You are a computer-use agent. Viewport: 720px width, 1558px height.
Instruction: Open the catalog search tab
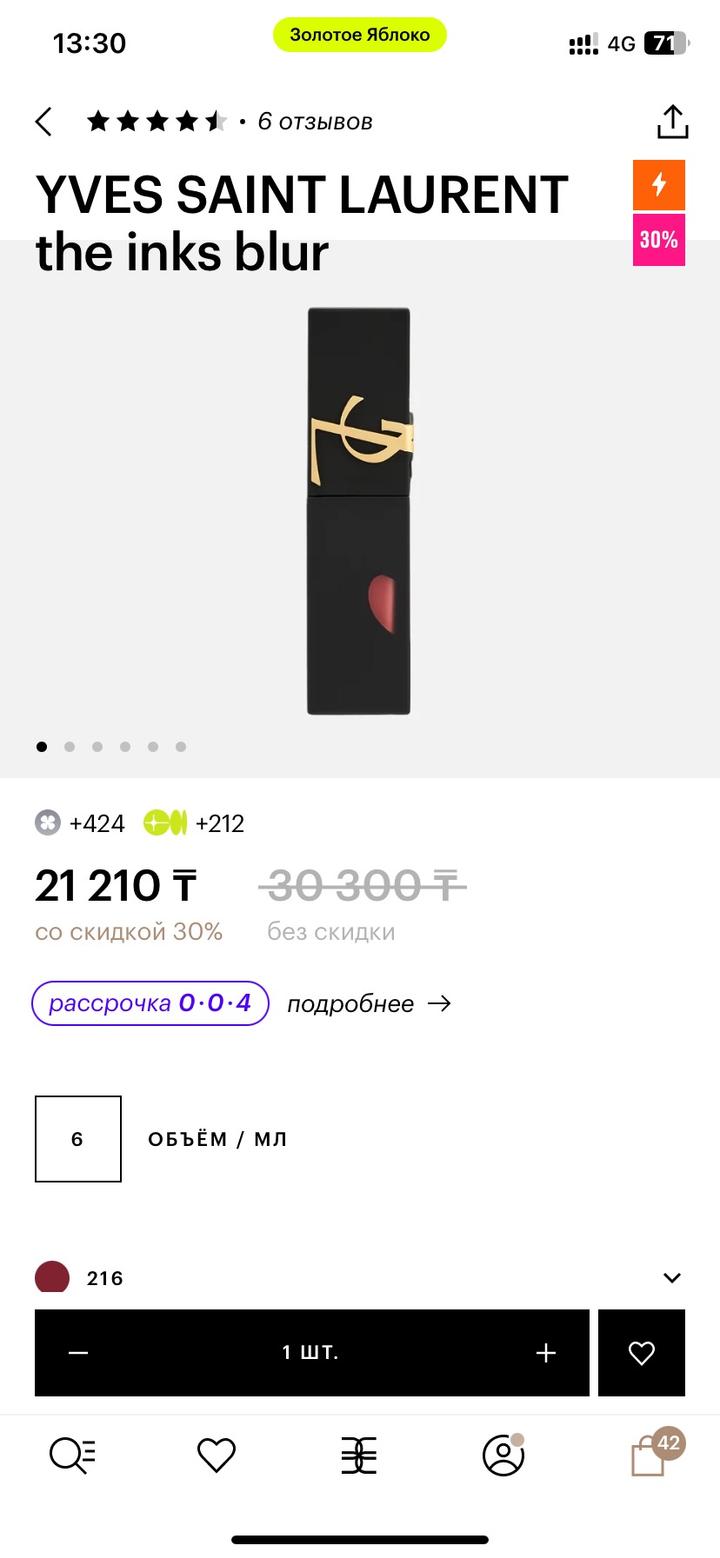click(72, 1455)
